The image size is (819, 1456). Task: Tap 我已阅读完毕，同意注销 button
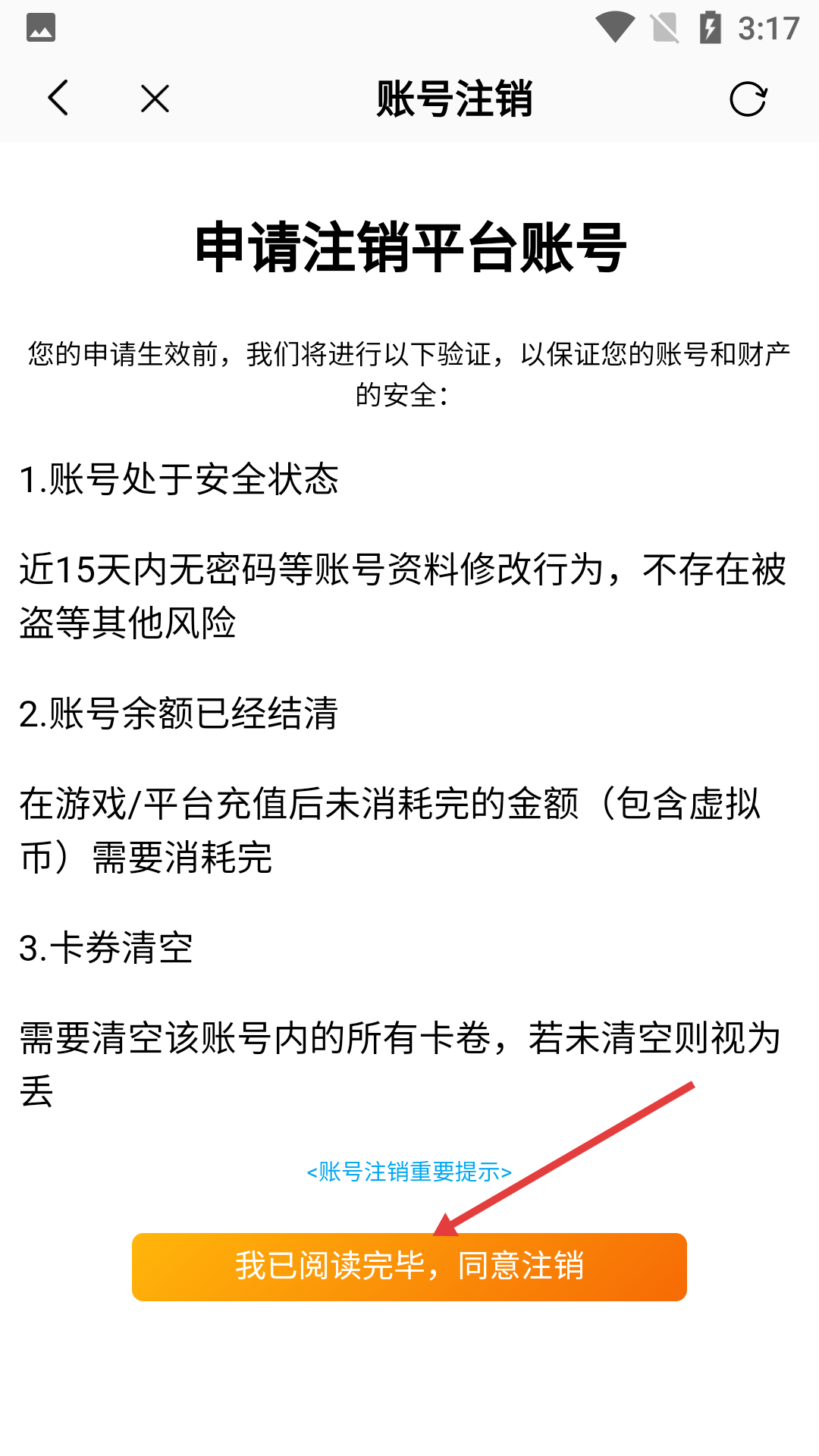click(x=409, y=1266)
